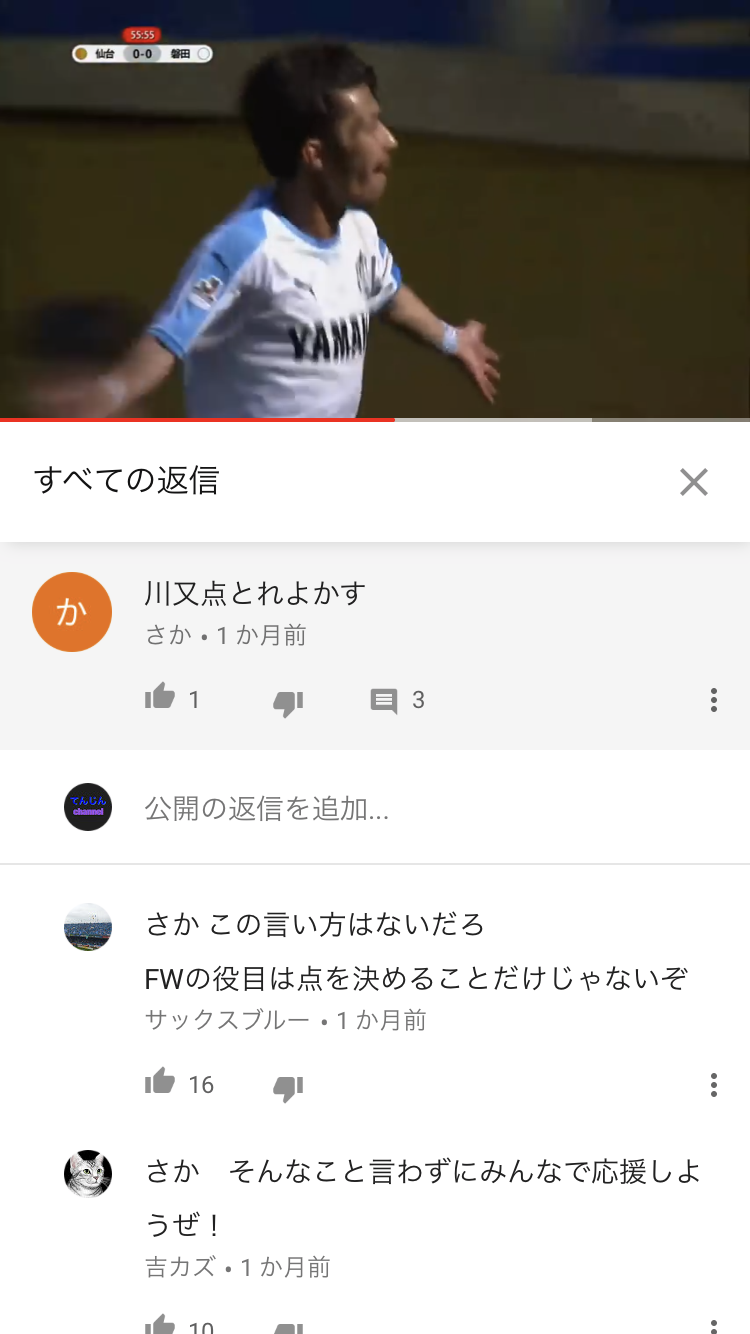Tap the reply icon showing 3 replies

[x=384, y=701]
